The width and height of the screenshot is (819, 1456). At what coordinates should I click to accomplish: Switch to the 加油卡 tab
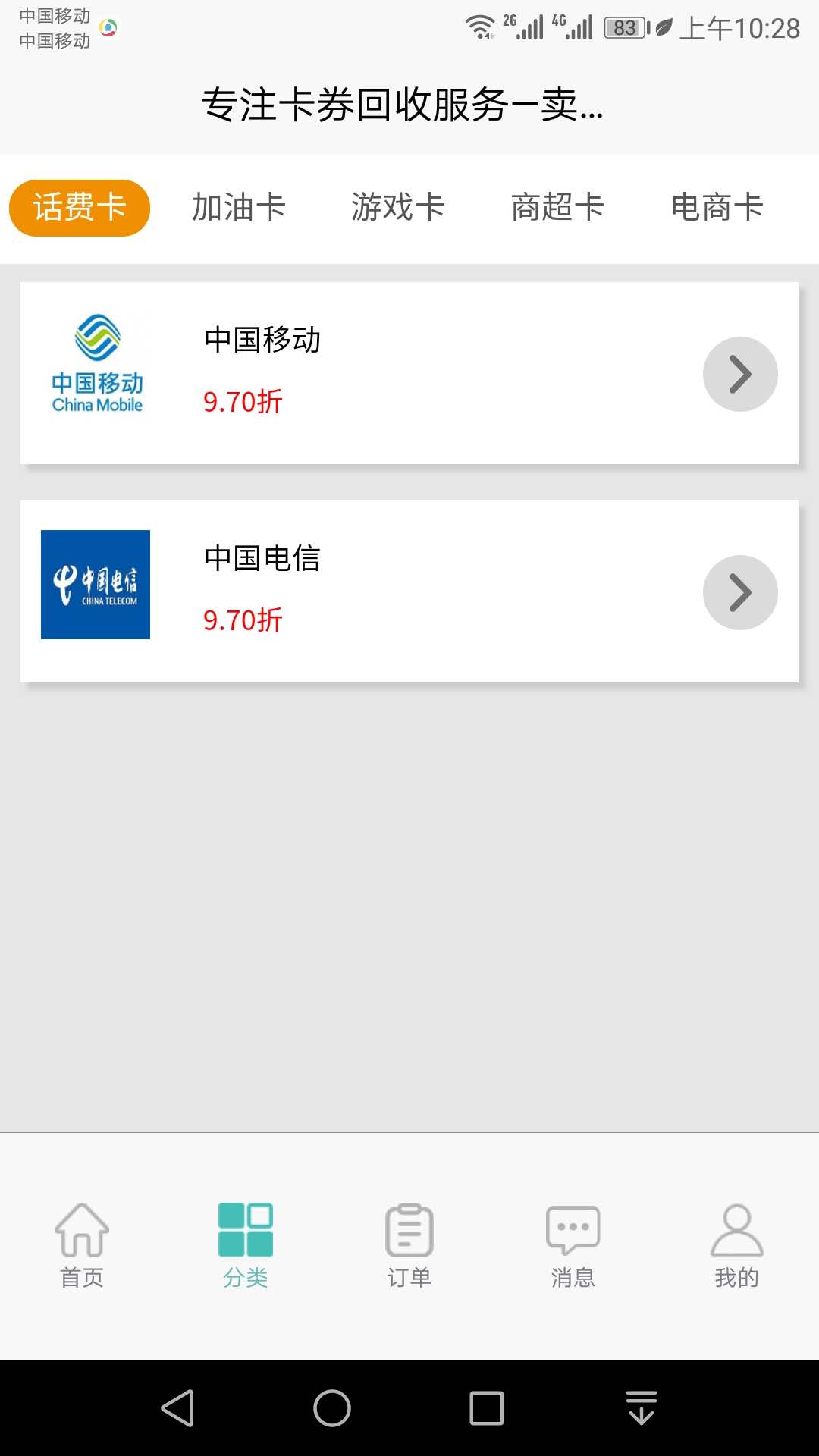click(239, 208)
